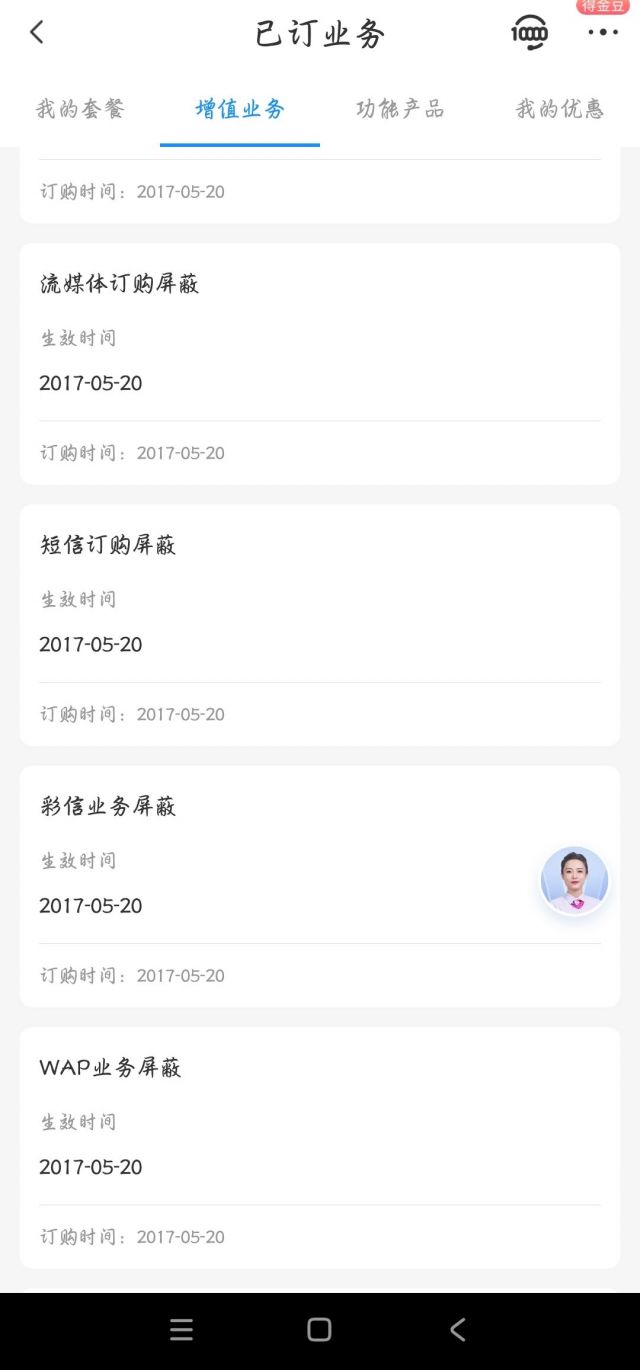This screenshot has width=640, height=1370.
Task: Switch to the 功能产品 tab
Action: [400, 109]
